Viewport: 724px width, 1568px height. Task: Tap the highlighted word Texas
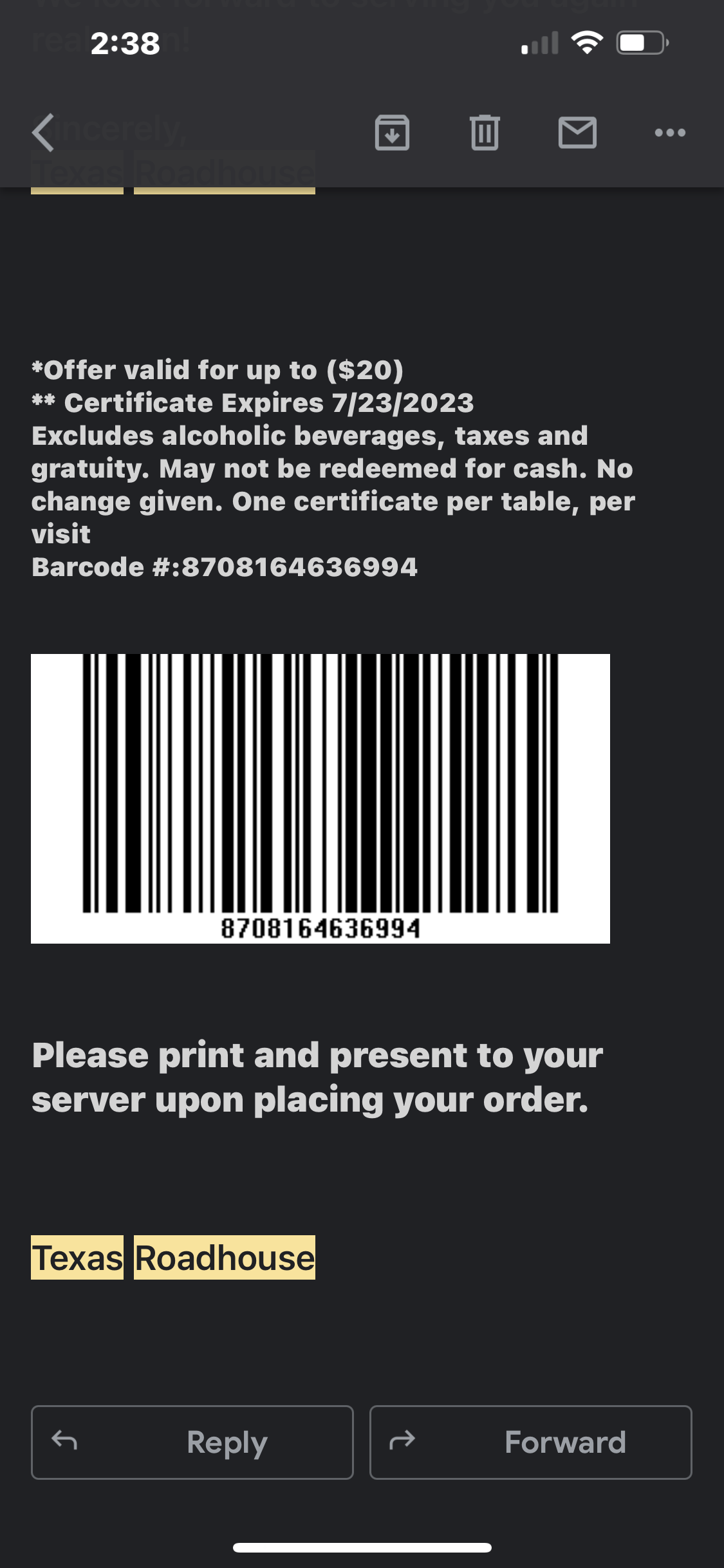pyautogui.click(x=77, y=1258)
